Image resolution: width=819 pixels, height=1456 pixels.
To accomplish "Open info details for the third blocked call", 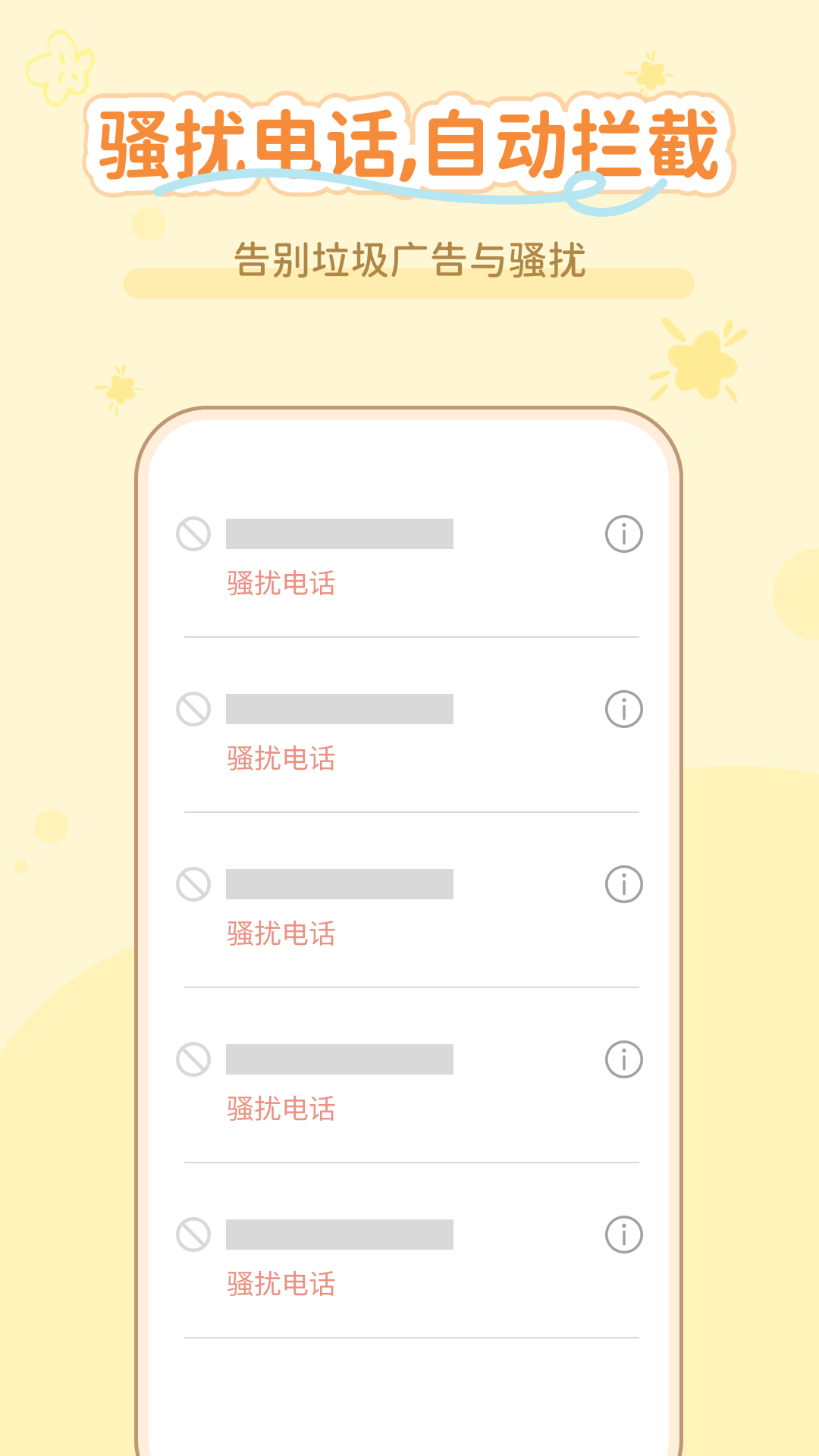I will click(x=622, y=884).
